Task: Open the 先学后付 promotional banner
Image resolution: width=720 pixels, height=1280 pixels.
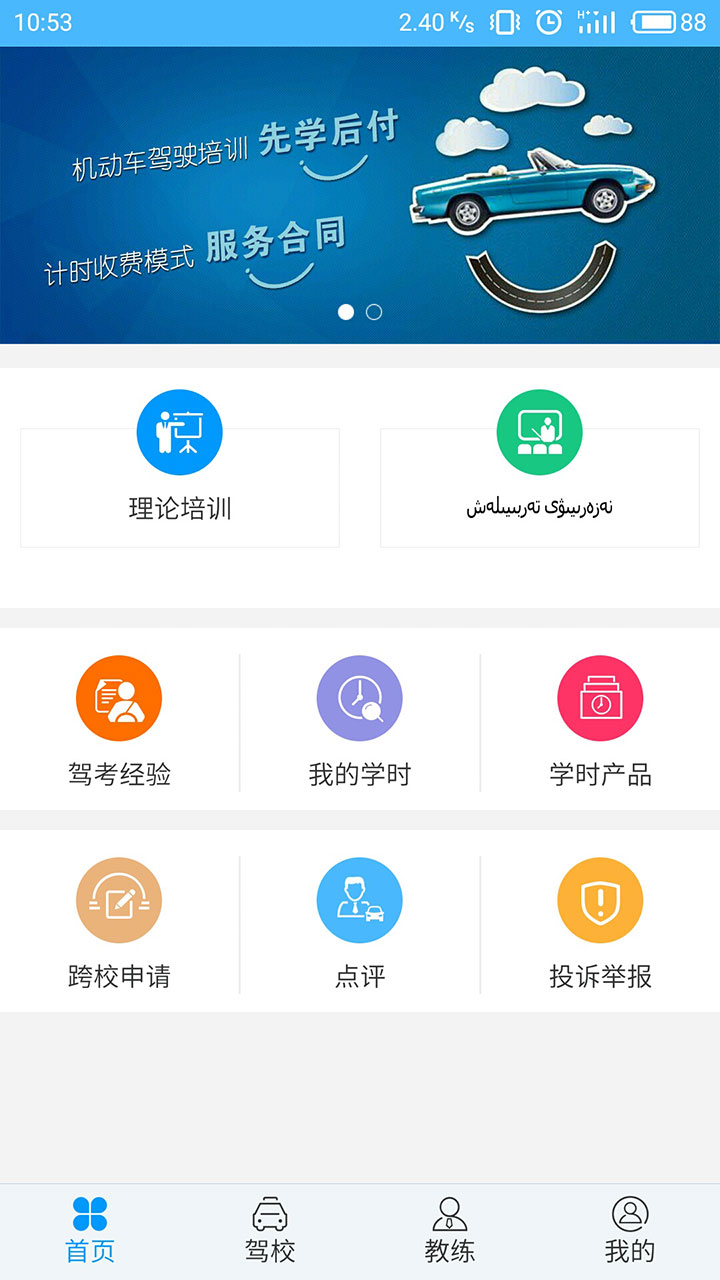Action: point(360,190)
